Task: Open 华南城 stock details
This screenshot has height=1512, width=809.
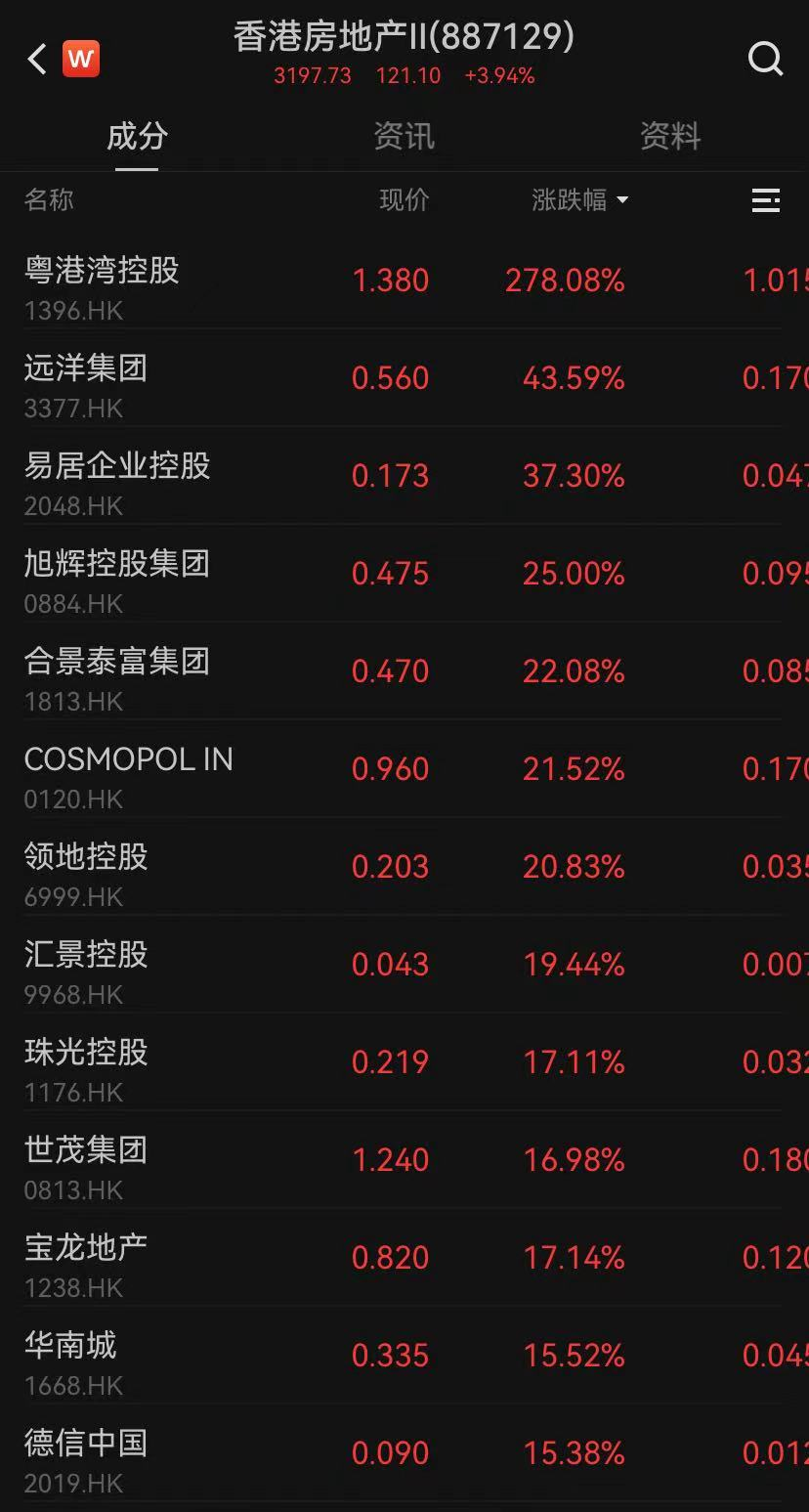Action: pyautogui.click(x=70, y=1357)
